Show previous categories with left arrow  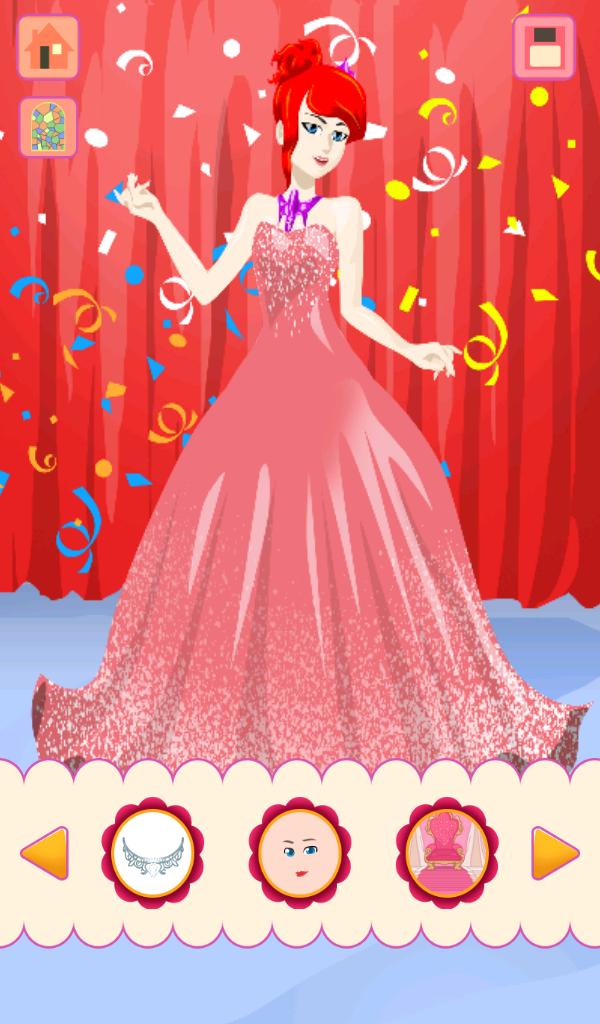point(44,853)
